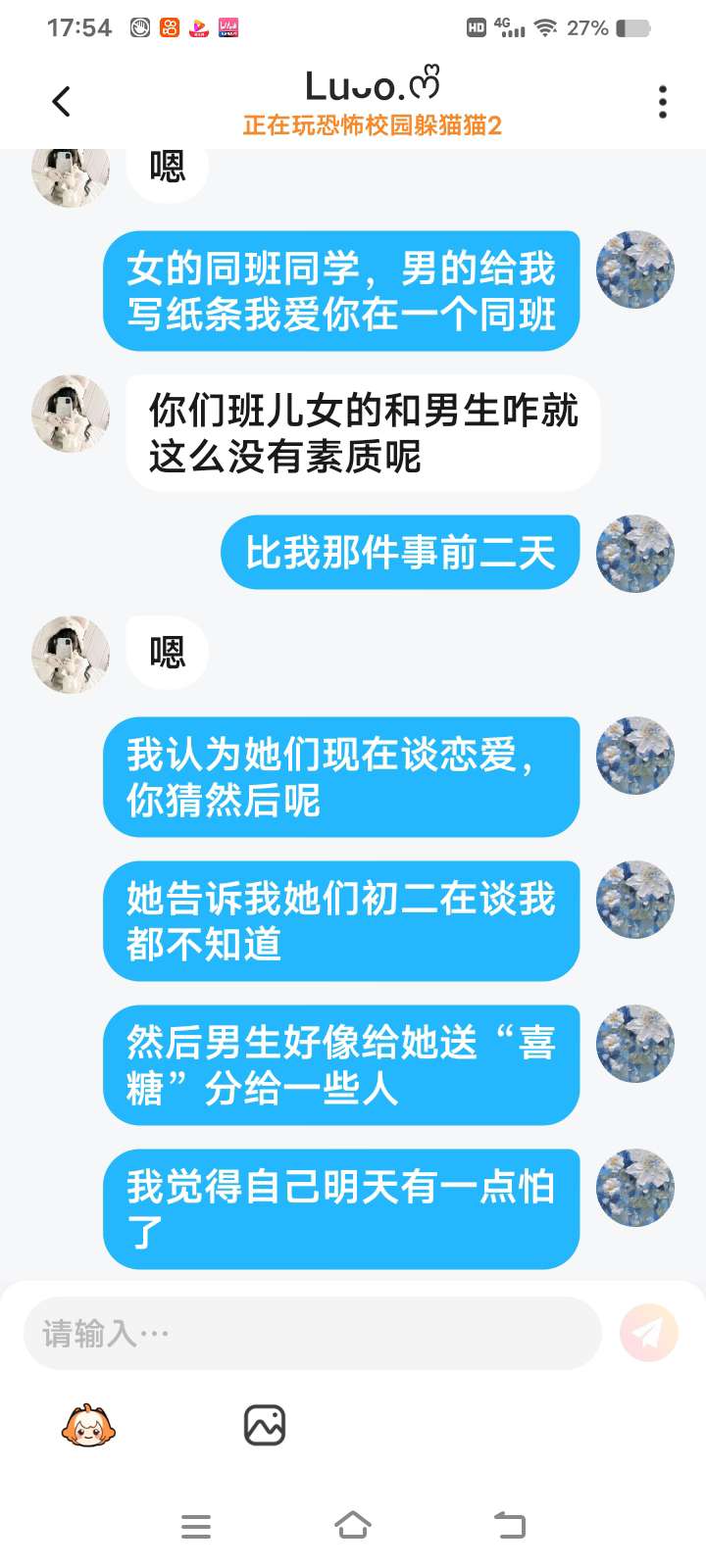The height and width of the screenshot is (1568, 706).
Task: Go to the system home screen
Action: click(353, 1525)
